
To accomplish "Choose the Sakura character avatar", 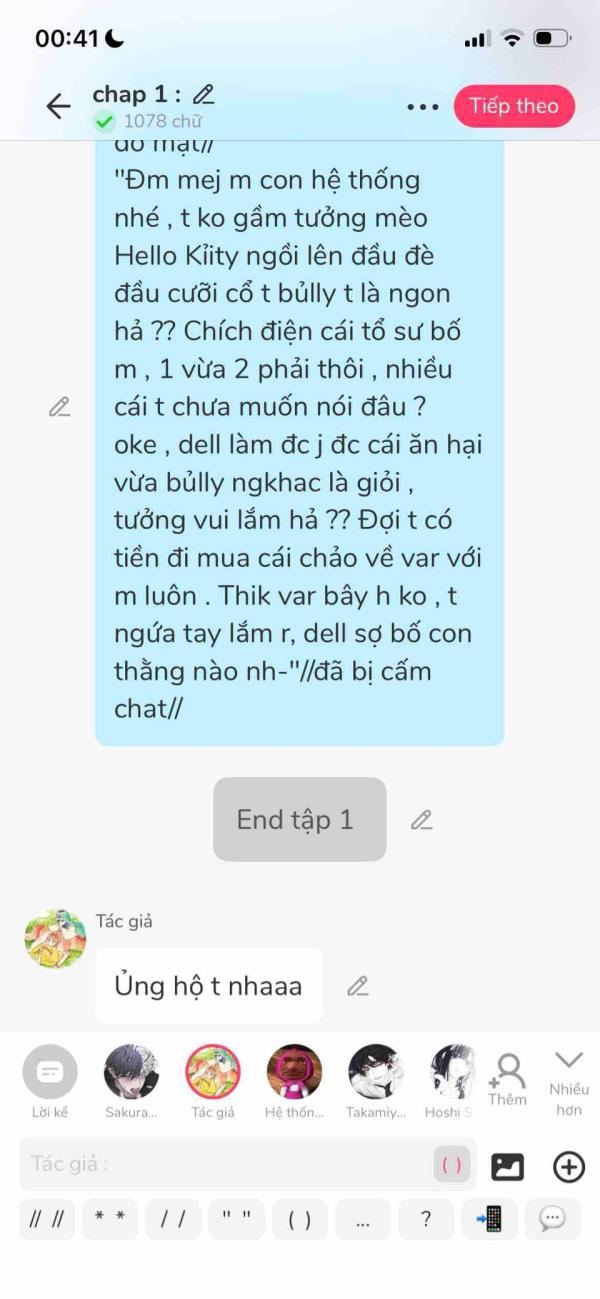I will click(x=131, y=1082).
